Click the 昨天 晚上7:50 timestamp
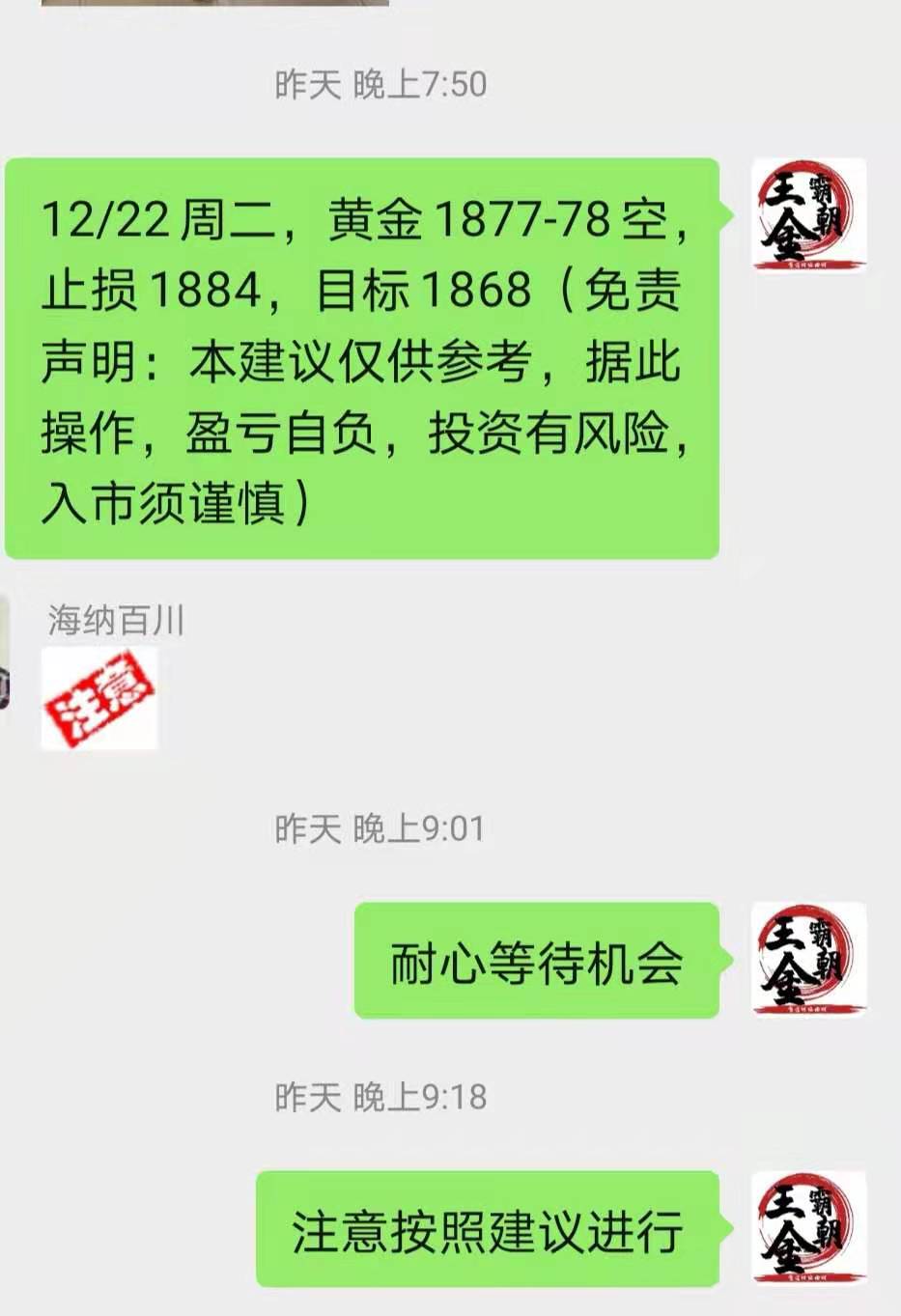901x1316 pixels. click(x=381, y=85)
